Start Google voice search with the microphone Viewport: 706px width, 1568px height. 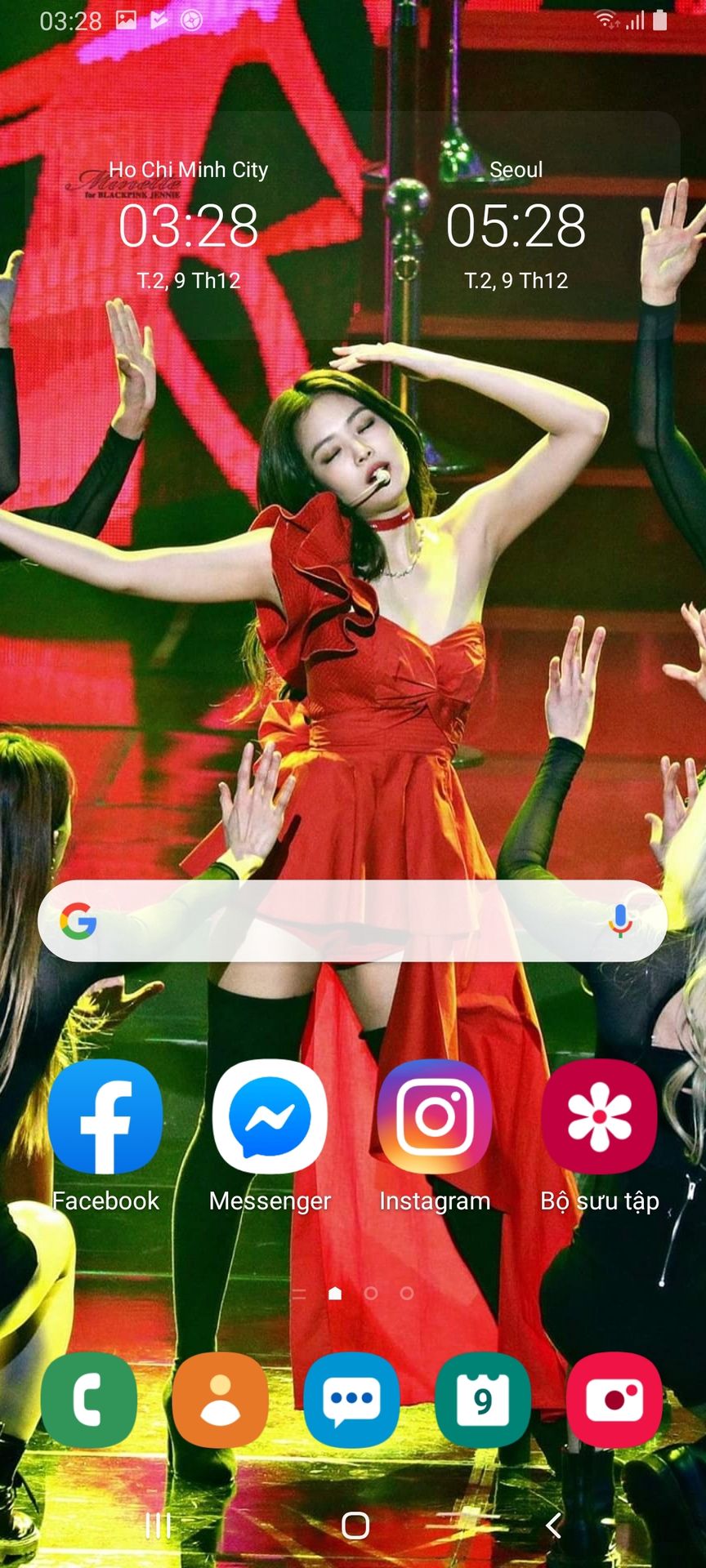(x=620, y=921)
